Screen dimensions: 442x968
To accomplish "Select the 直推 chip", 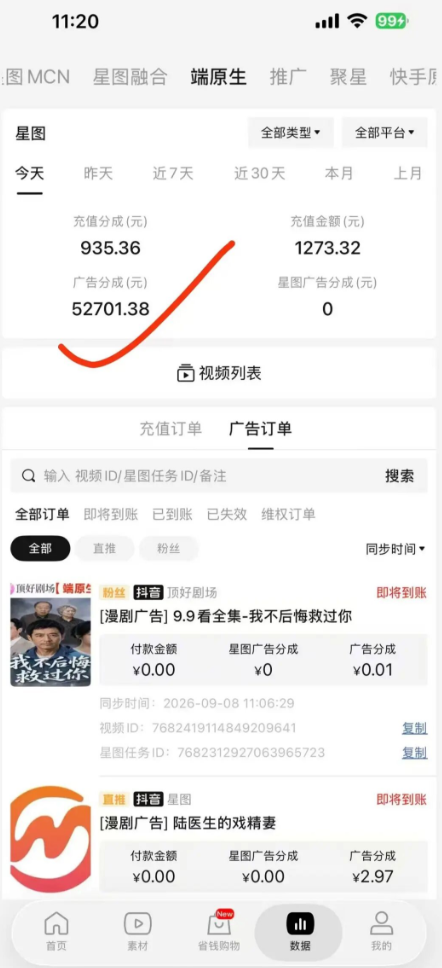I will point(104,548).
